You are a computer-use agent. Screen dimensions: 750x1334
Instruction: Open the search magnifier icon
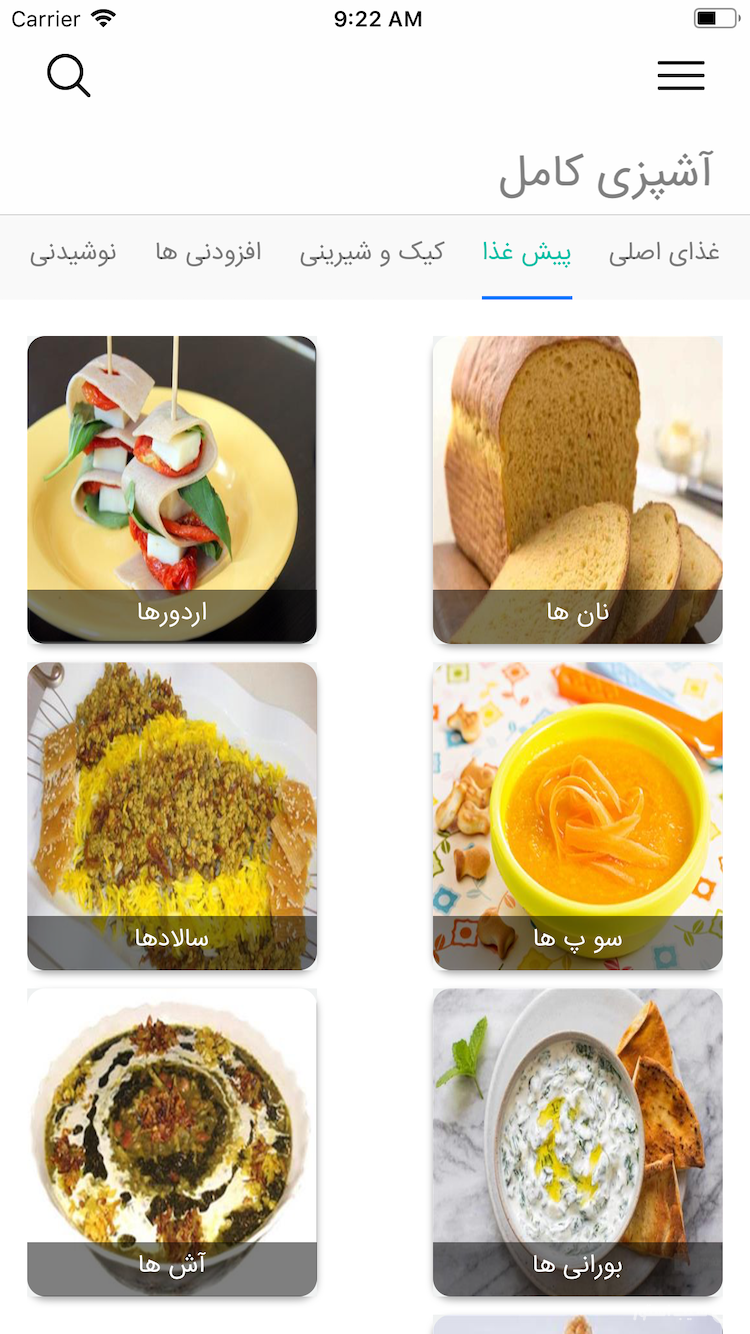click(68, 76)
